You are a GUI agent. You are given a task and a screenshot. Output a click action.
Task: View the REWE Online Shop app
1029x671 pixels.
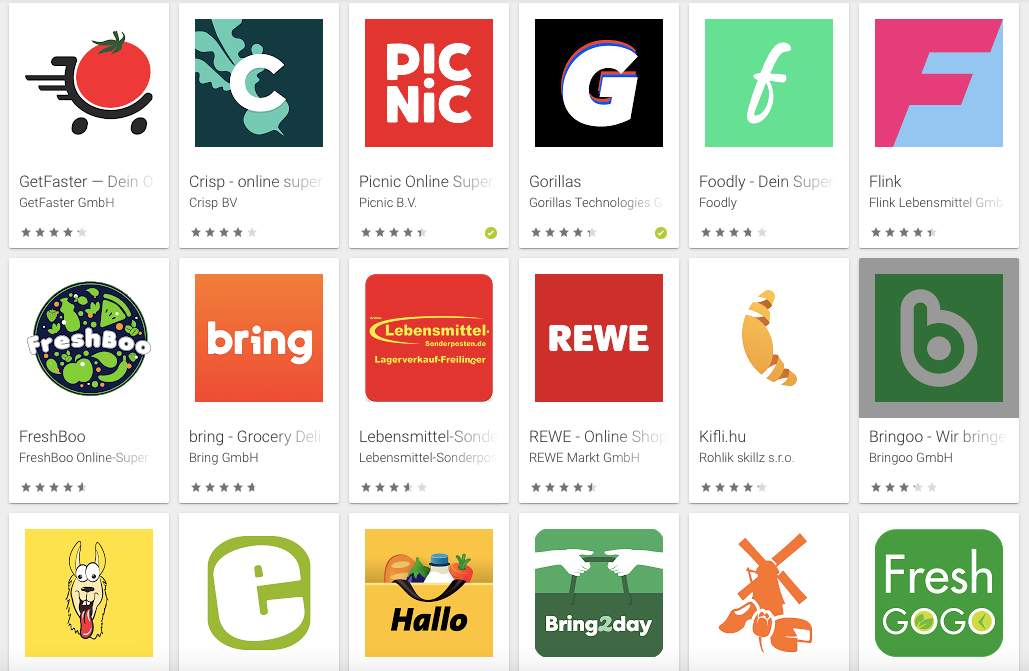[599, 338]
